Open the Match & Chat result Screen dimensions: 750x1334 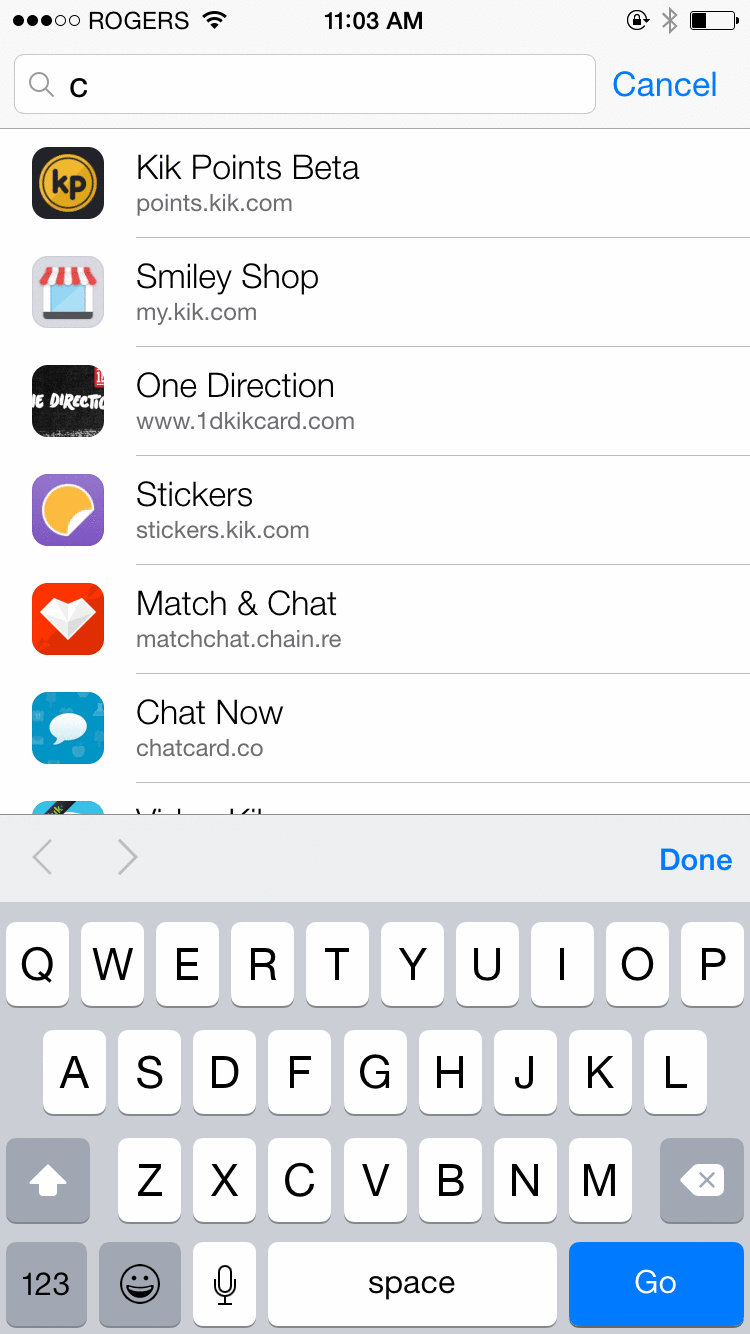(375, 619)
